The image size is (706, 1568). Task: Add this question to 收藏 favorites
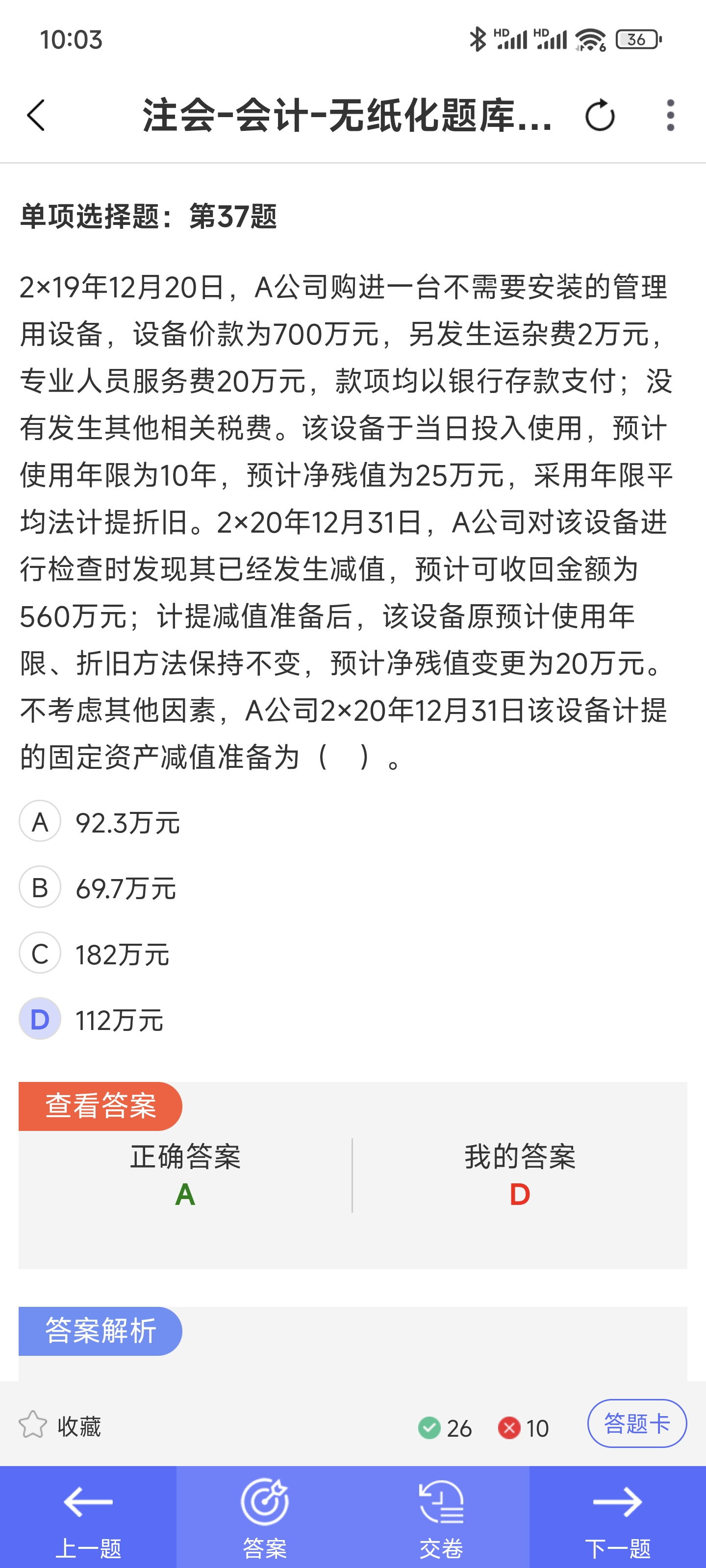[60, 1426]
